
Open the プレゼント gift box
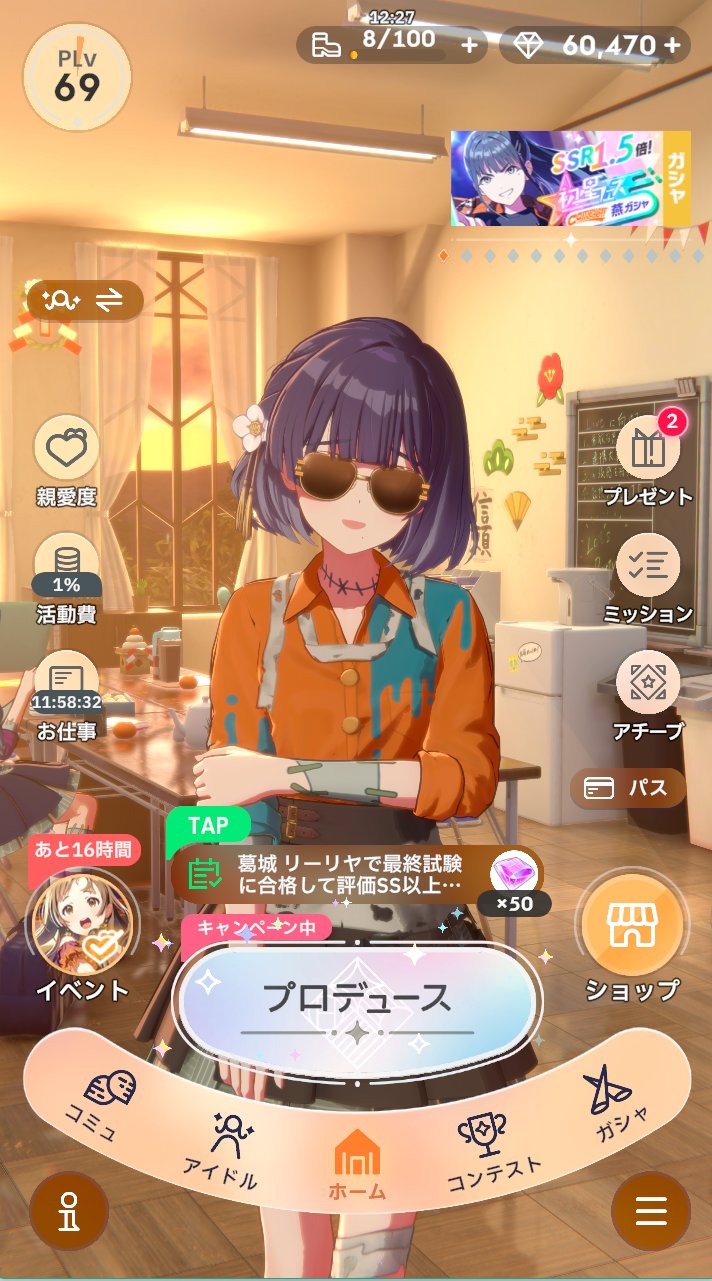648,459
